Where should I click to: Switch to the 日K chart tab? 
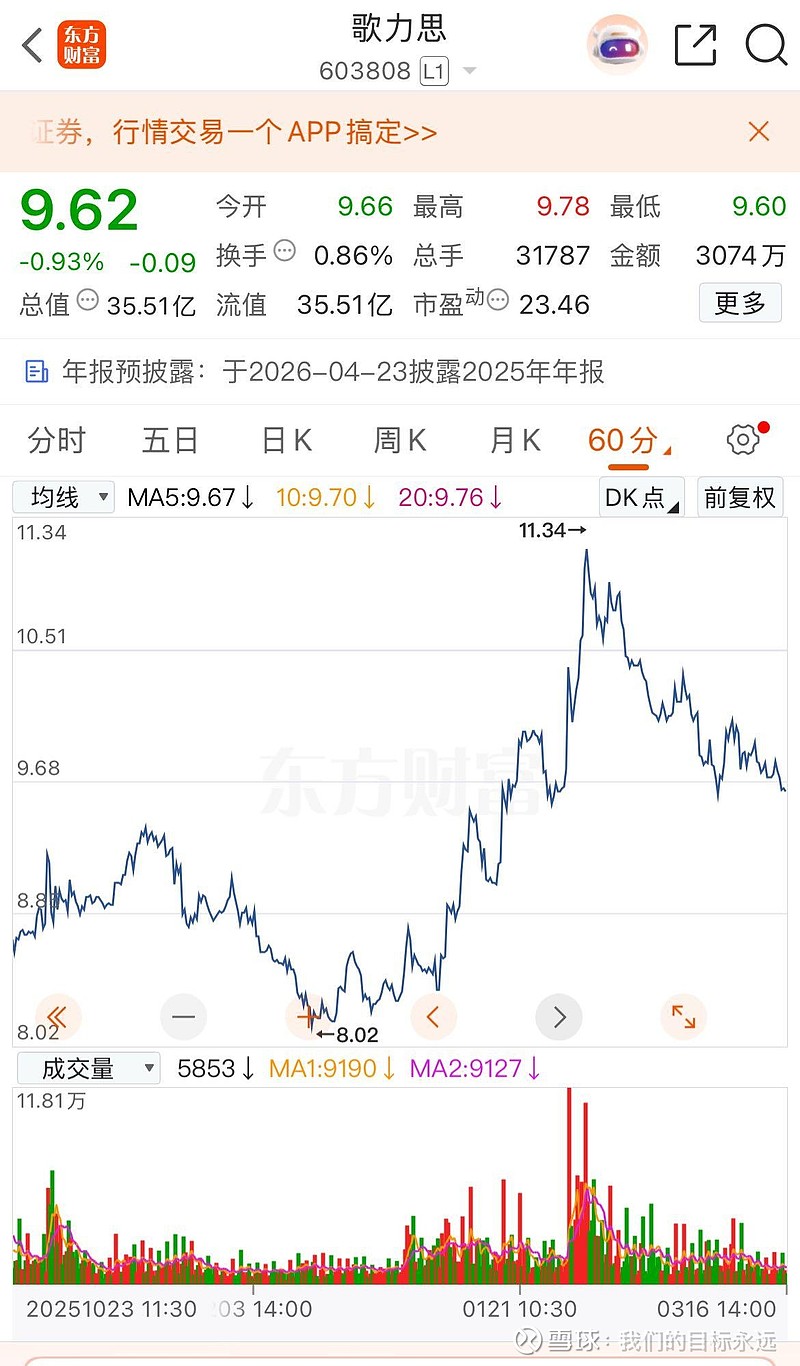click(x=286, y=440)
